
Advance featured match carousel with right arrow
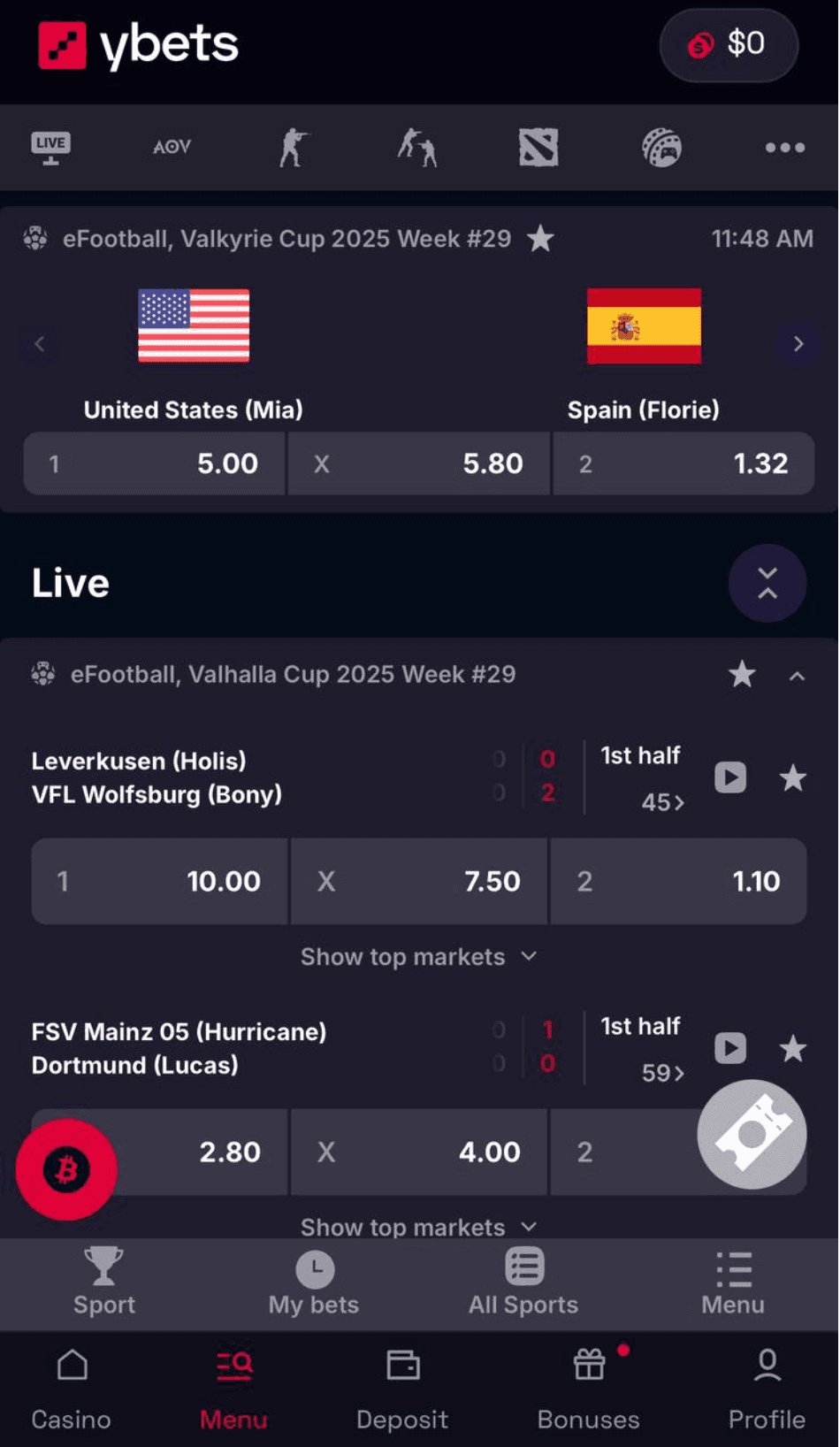798,344
